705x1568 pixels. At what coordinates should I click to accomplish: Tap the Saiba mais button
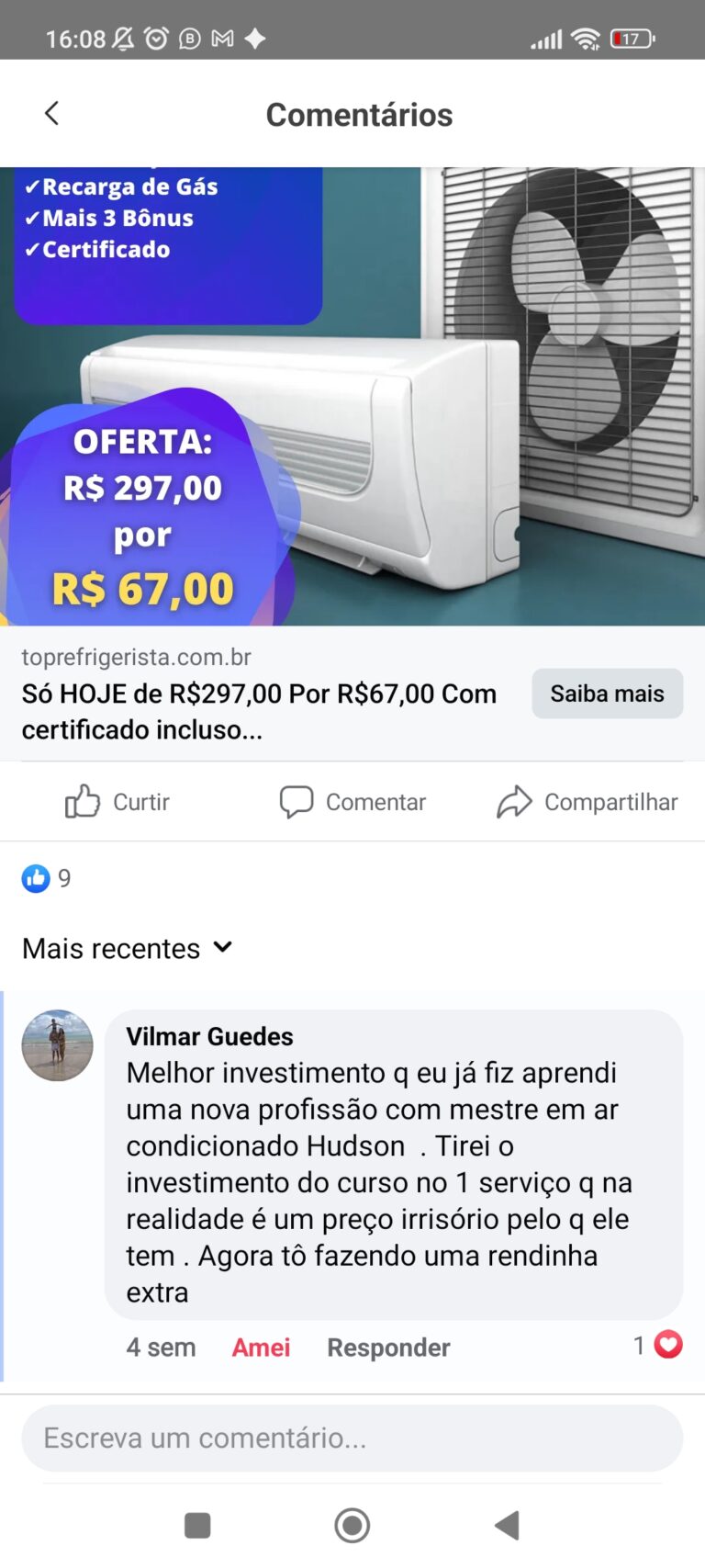(607, 694)
